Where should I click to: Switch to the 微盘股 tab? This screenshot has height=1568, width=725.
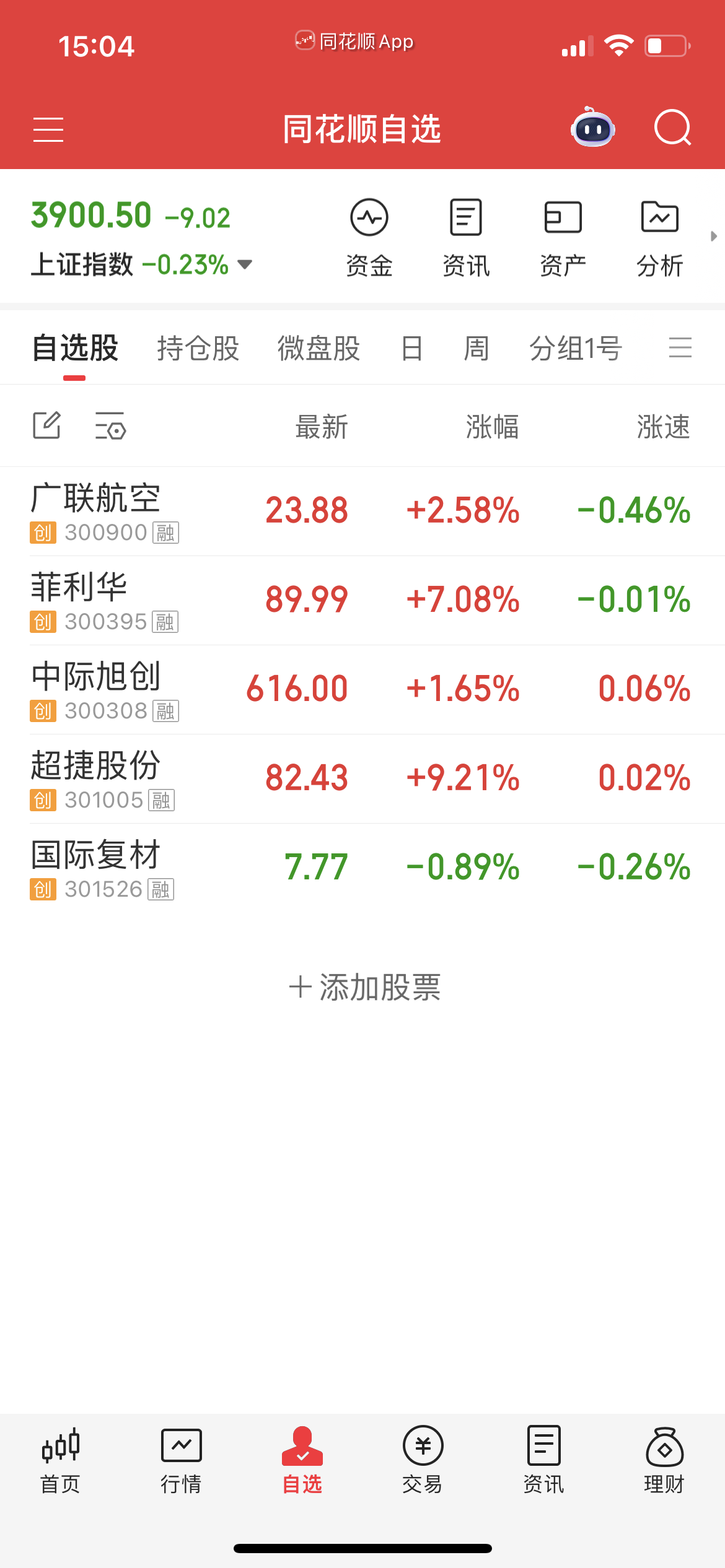click(319, 348)
